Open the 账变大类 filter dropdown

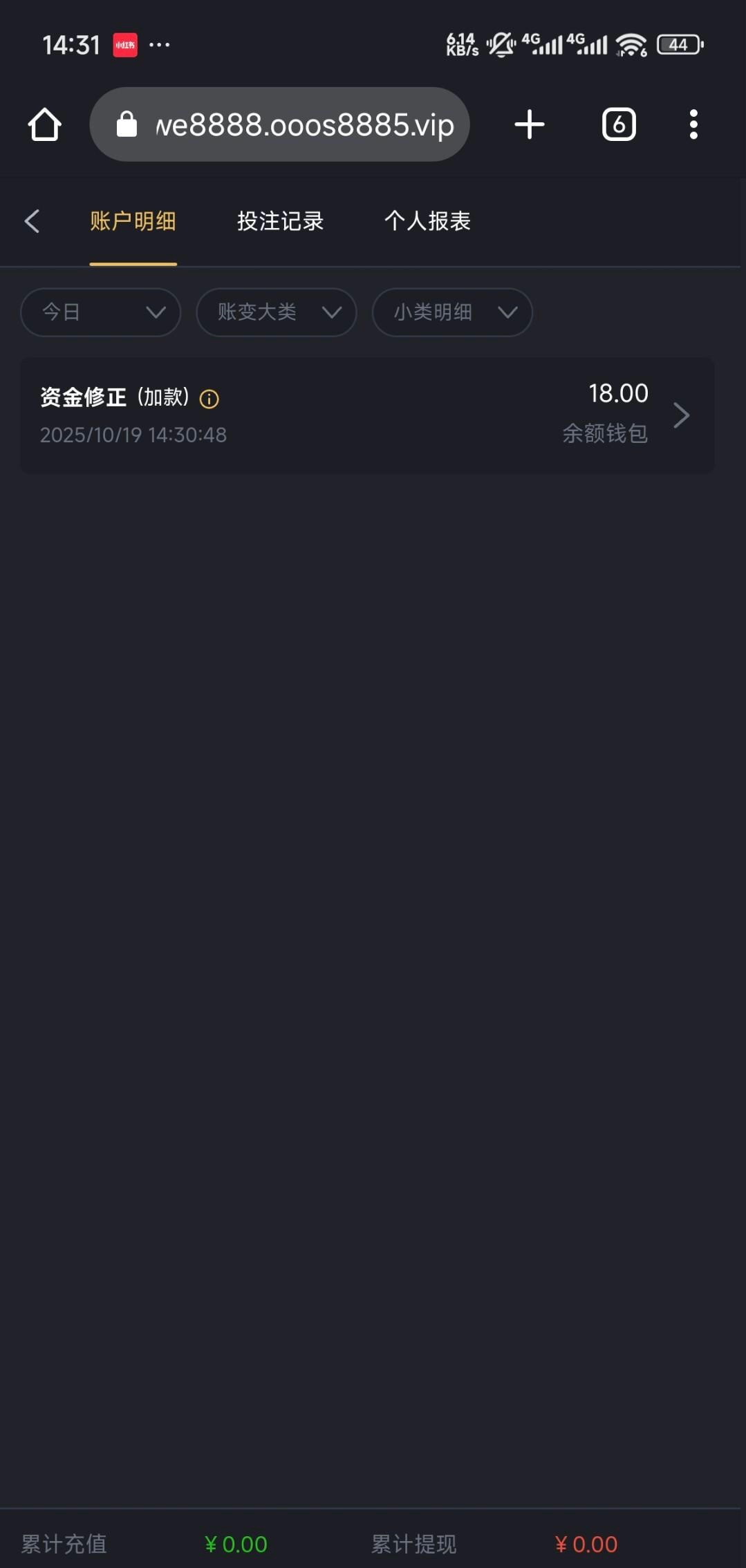pos(277,312)
